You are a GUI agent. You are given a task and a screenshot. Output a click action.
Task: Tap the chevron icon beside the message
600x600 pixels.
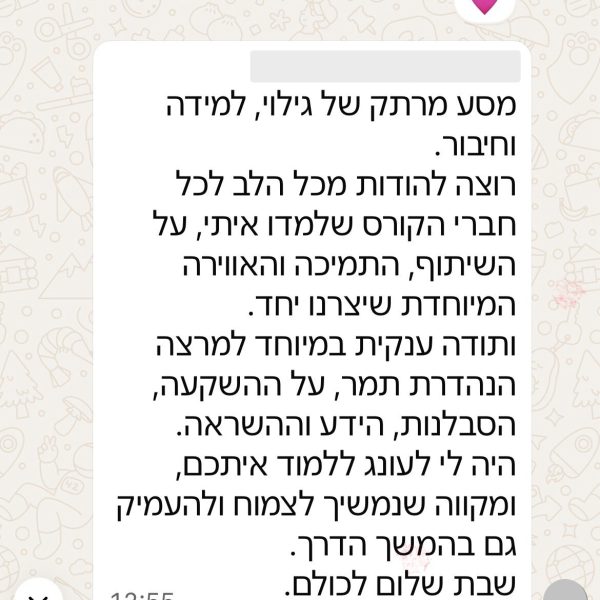coord(36,594)
